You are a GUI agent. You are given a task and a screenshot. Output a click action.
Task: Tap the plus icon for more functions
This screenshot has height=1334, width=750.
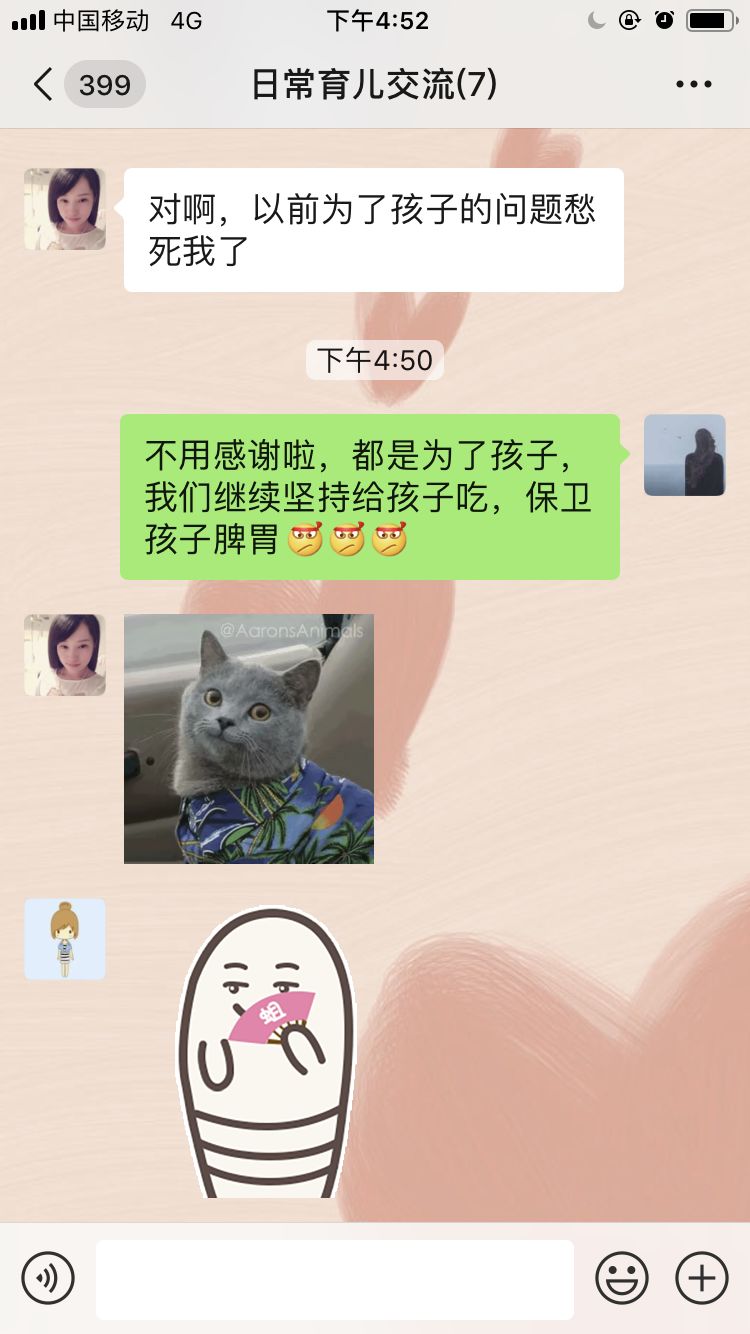click(701, 1277)
